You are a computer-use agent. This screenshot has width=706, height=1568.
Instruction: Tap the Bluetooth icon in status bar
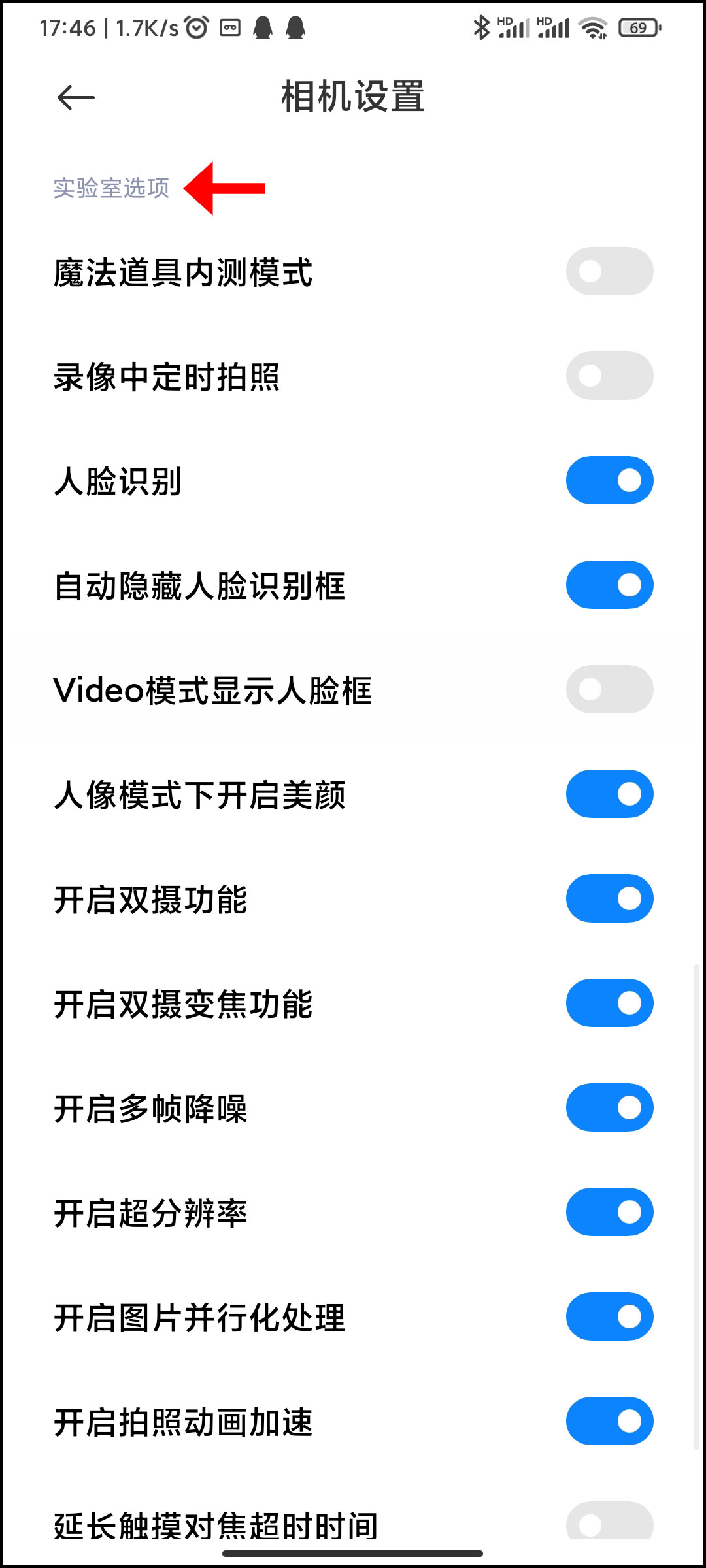tap(482, 28)
